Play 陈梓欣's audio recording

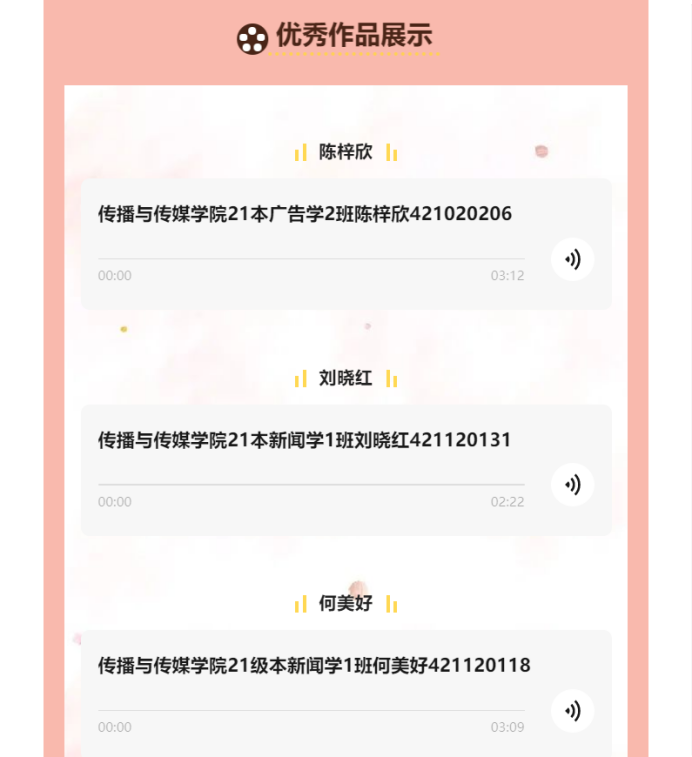(x=572, y=260)
